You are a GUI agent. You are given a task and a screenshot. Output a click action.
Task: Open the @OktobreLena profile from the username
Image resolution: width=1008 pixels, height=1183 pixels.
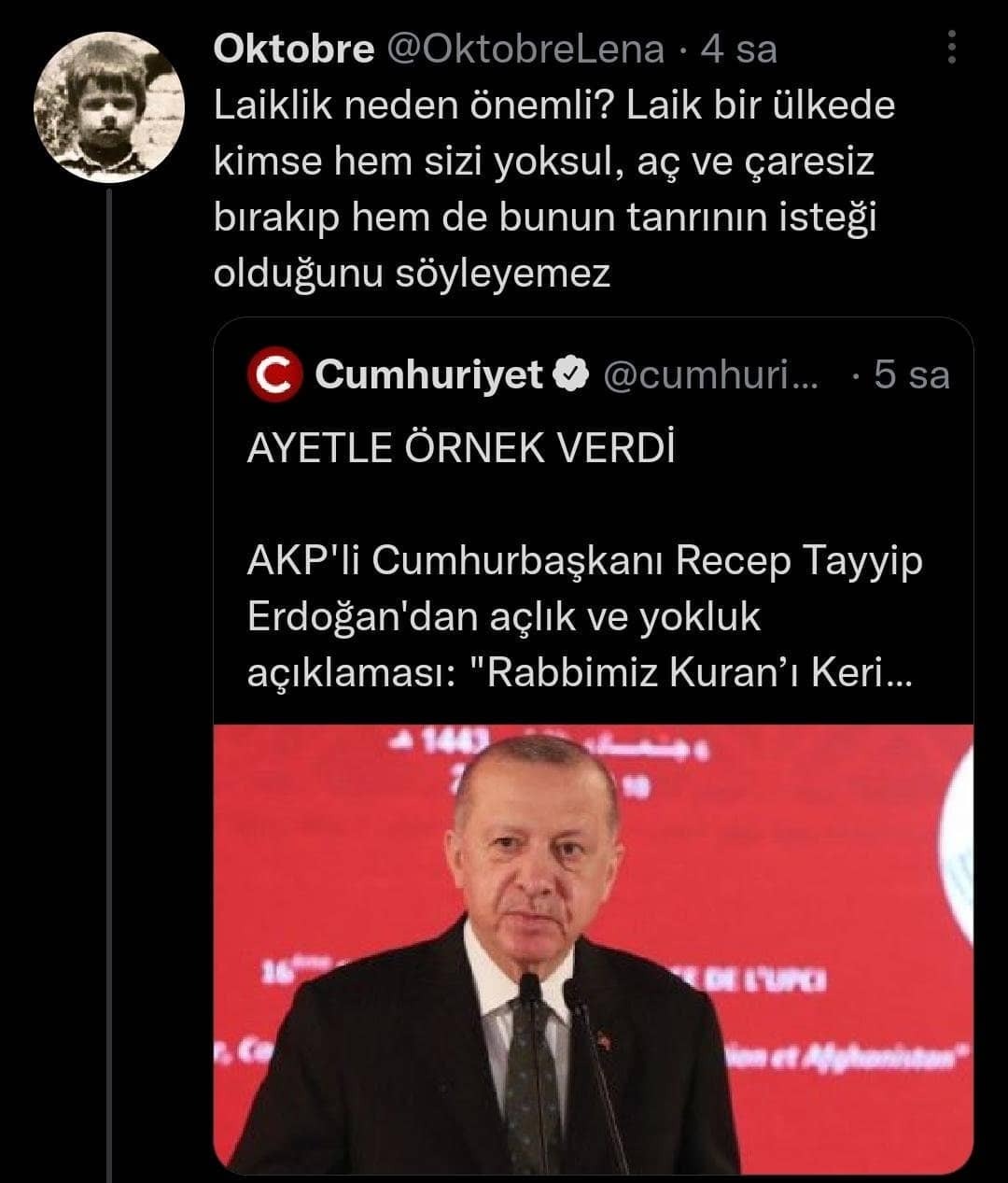(x=525, y=49)
